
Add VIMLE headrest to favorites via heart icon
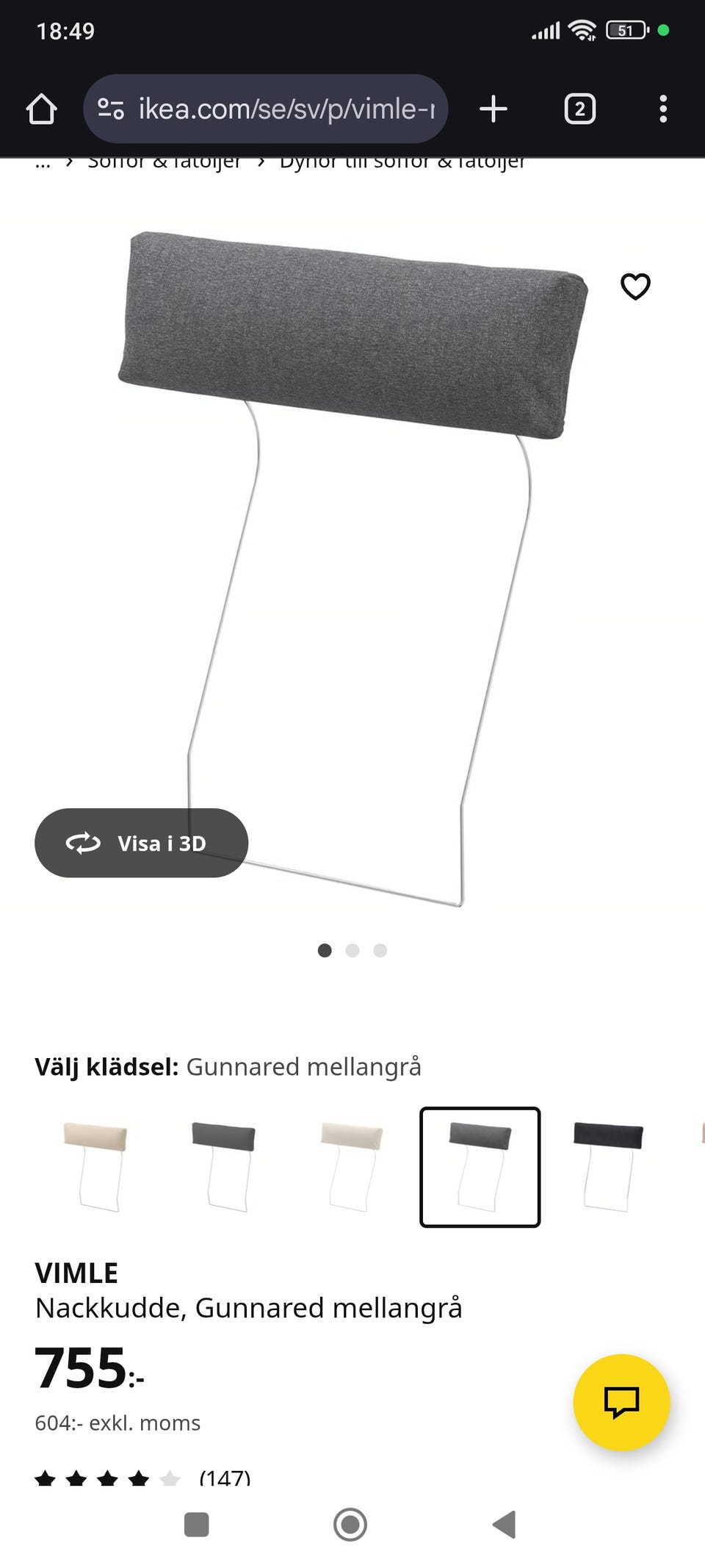coord(634,287)
